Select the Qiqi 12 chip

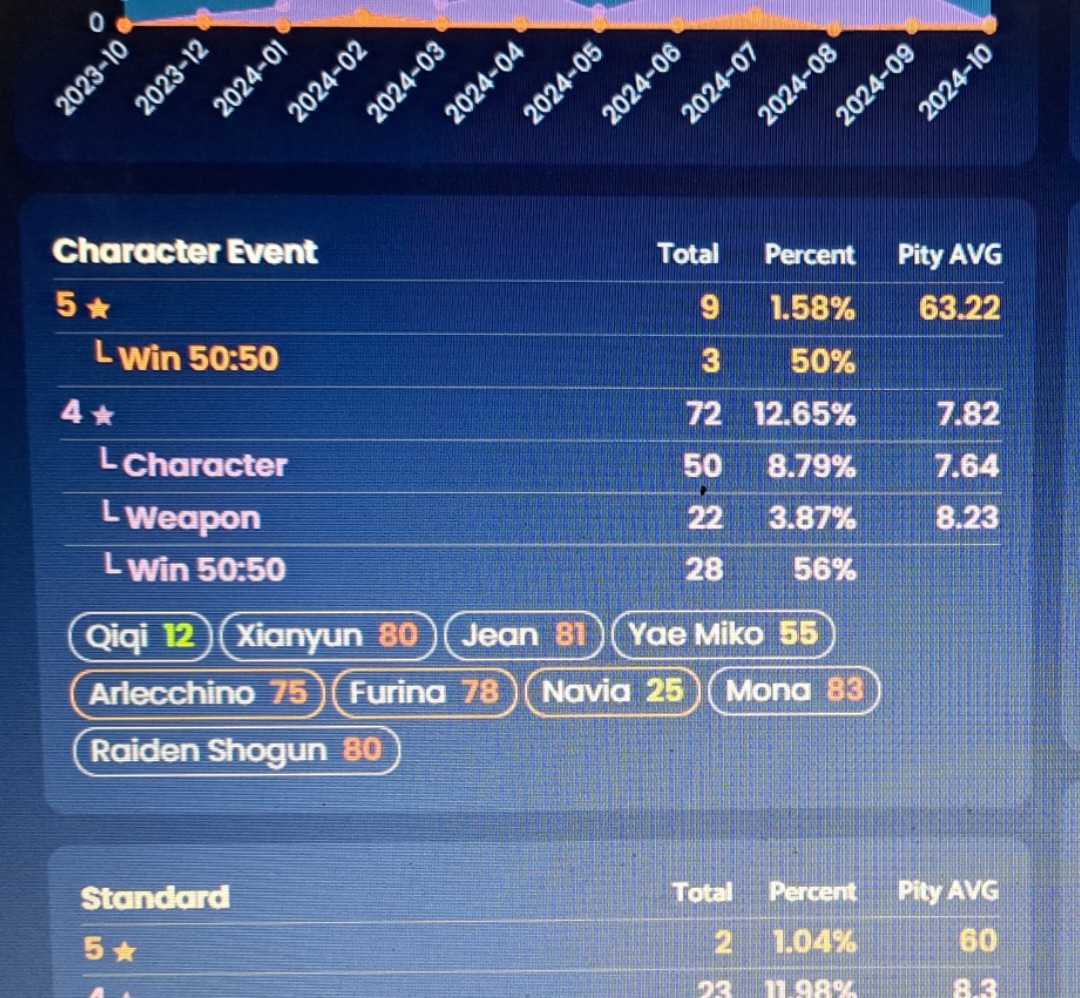(141, 636)
